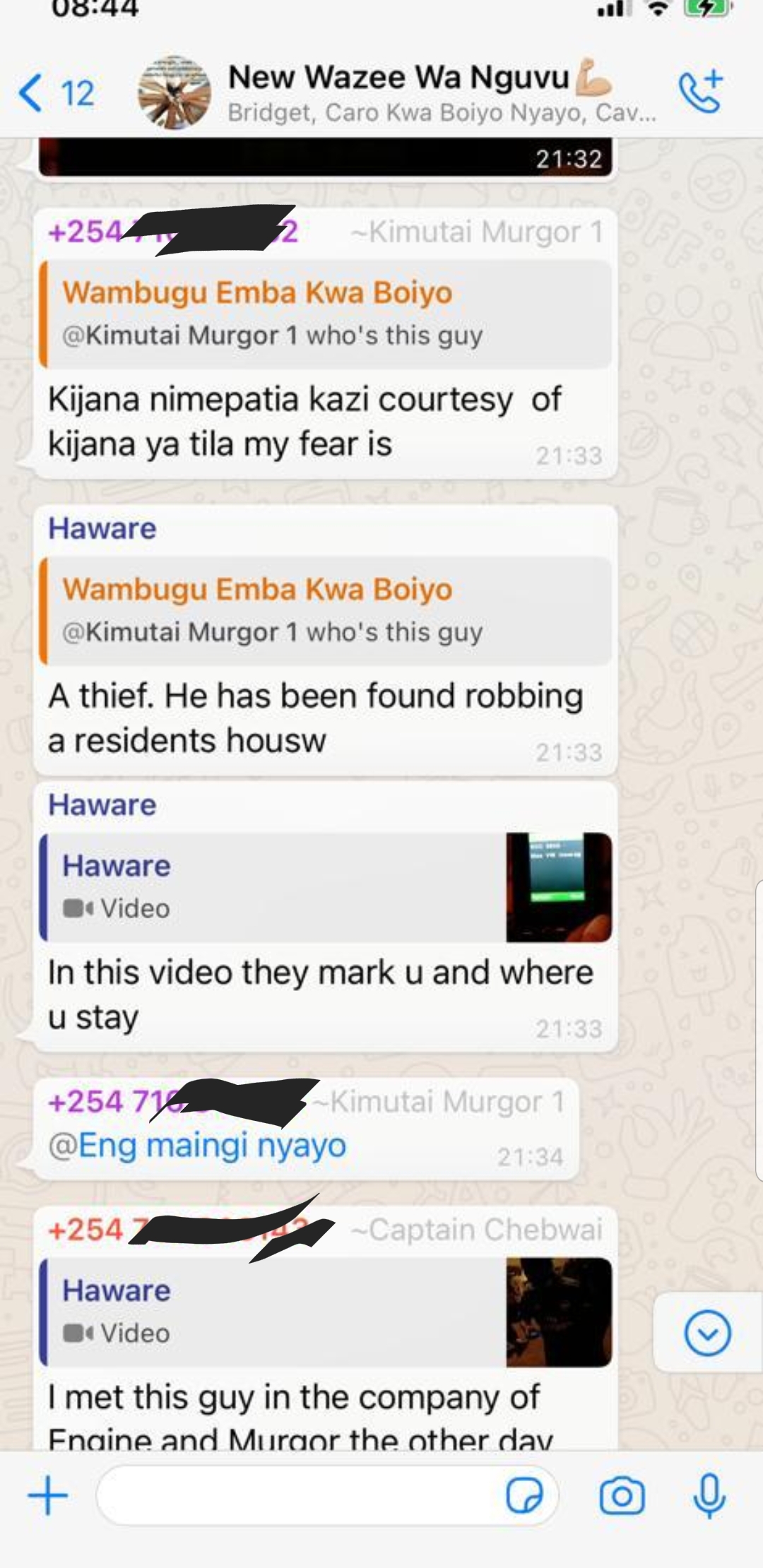Open the camera
This screenshot has height=1568, width=763.
(x=622, y=1495)
